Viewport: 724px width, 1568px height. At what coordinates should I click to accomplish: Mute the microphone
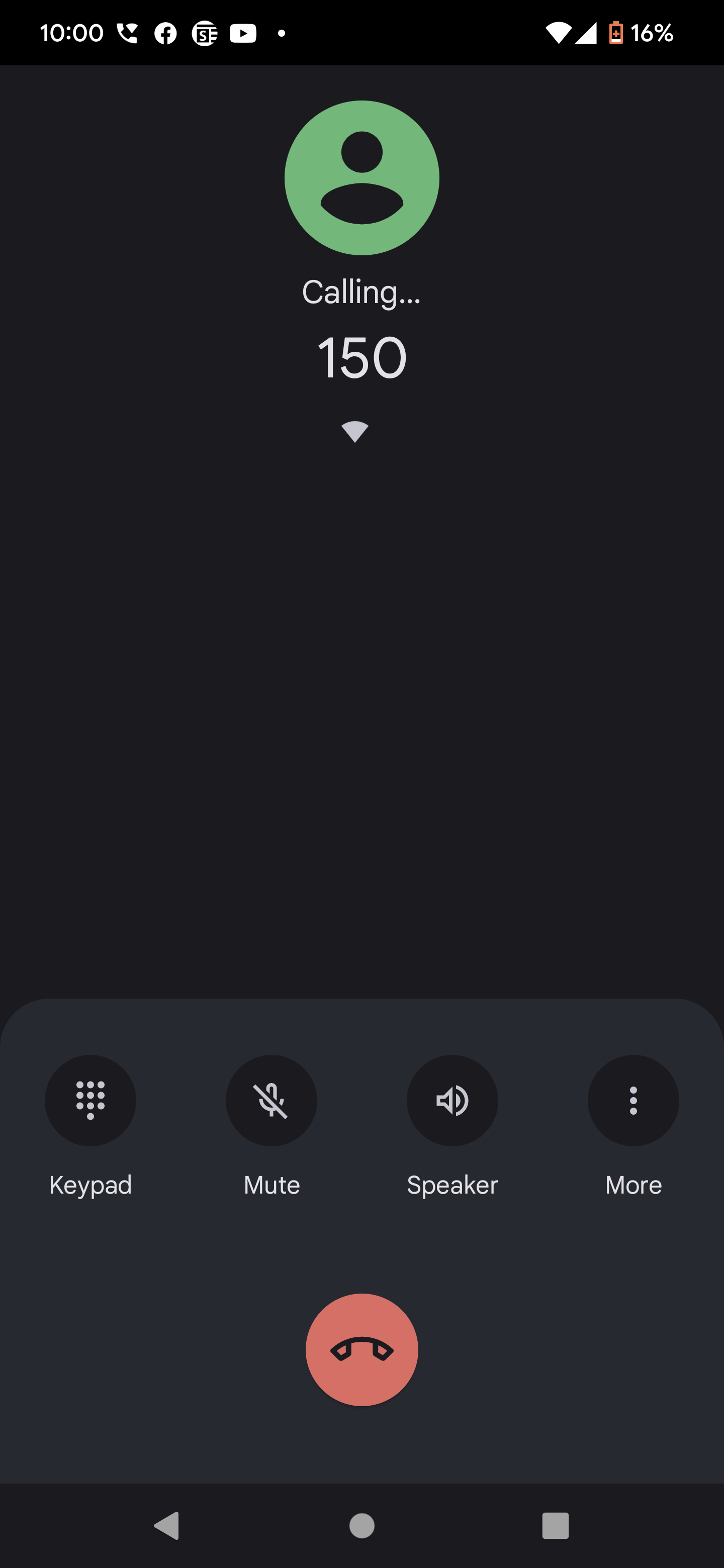pyautogui.click(x=271, y=1100)
